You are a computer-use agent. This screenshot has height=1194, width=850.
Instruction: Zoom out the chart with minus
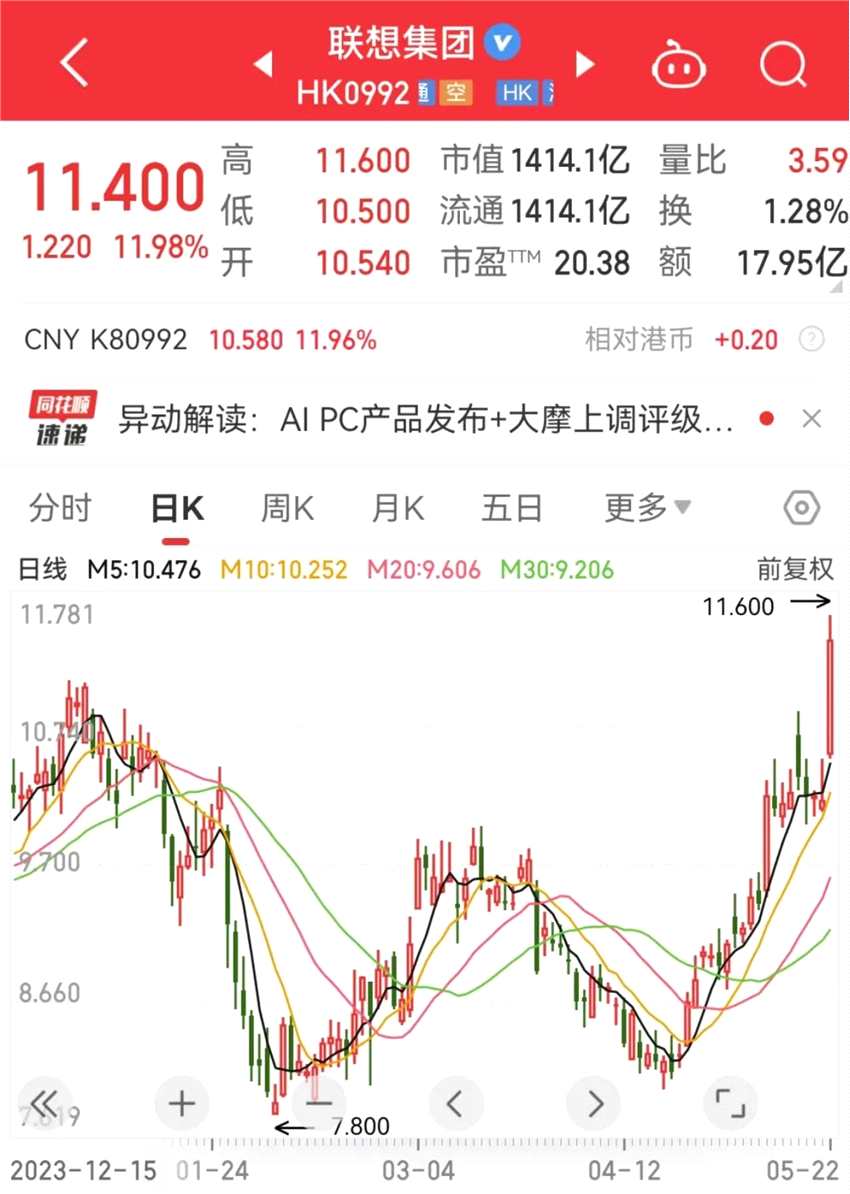point(318,1104)
